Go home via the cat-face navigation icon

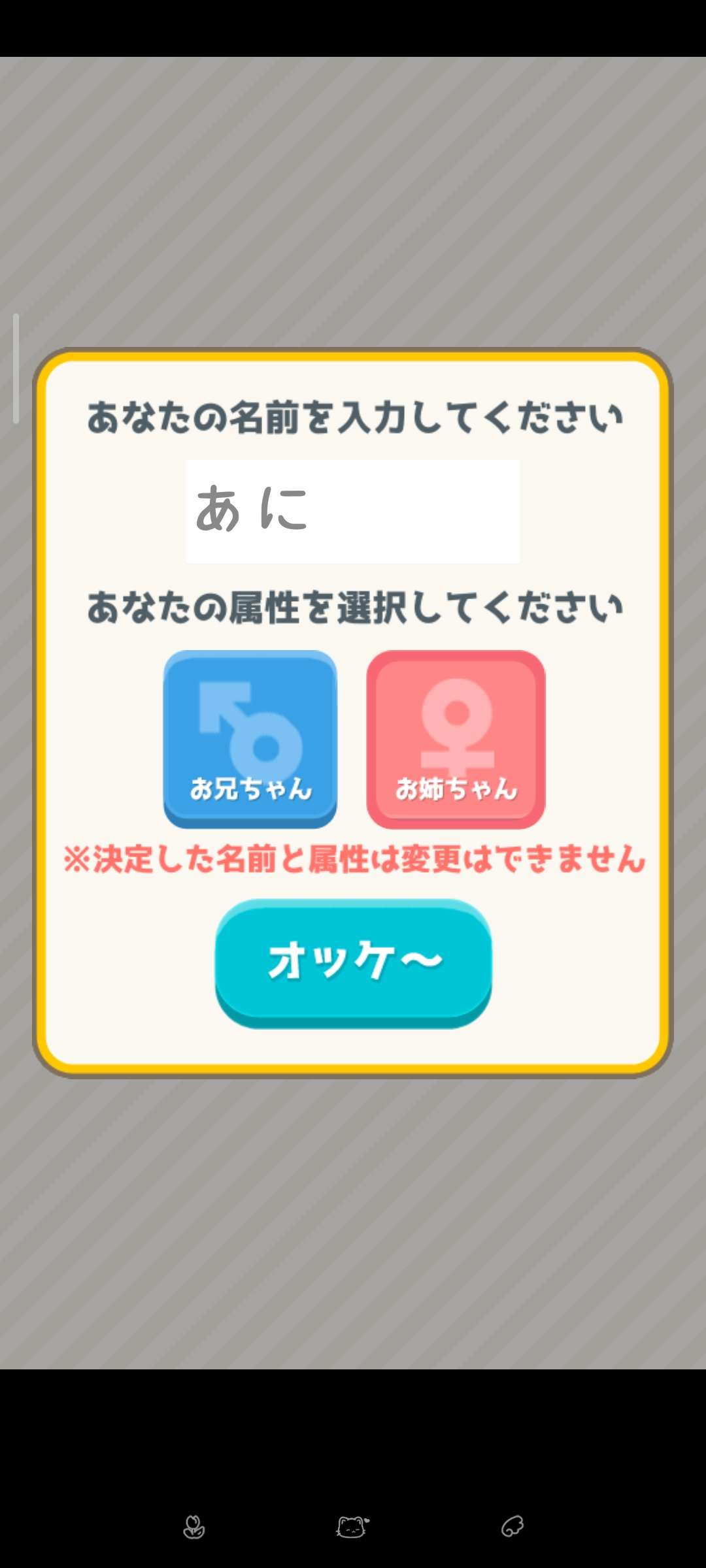point(352,1527)
